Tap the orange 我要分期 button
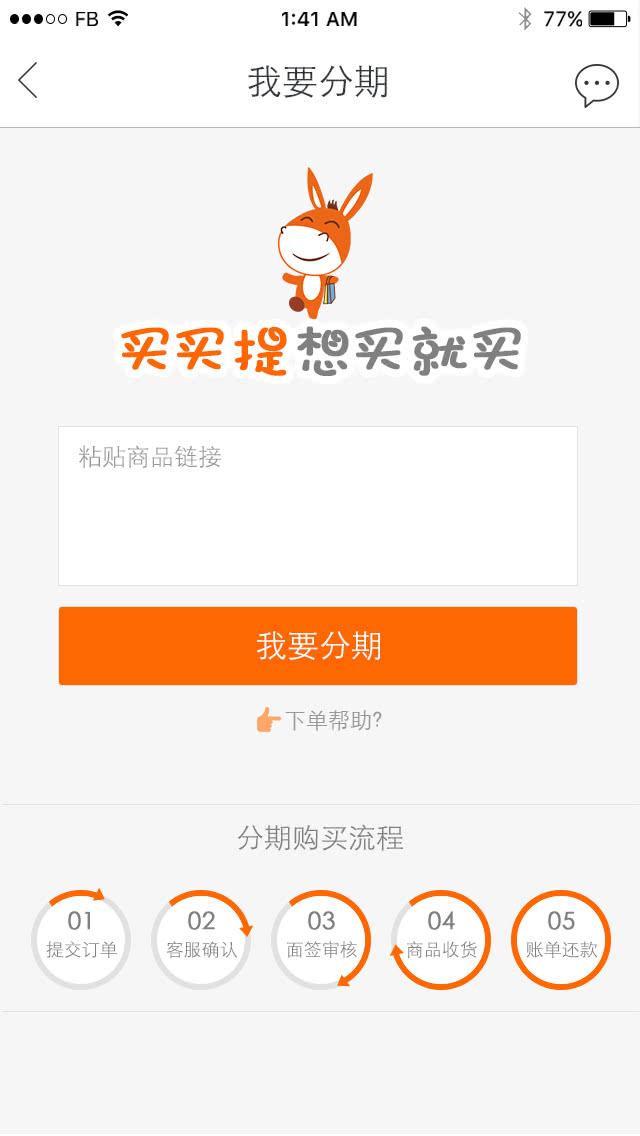This screenshot has height=1136, width=640. click(318, 646)
